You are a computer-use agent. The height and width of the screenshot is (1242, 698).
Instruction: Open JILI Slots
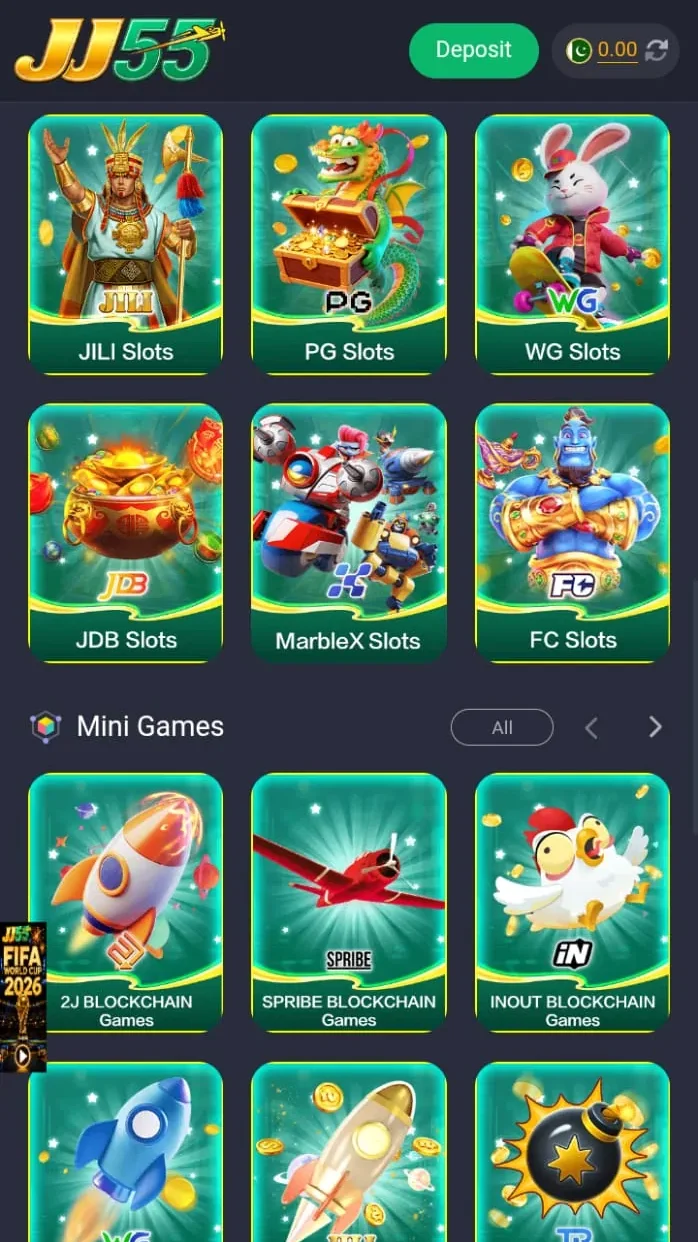(x=126, y=245)
